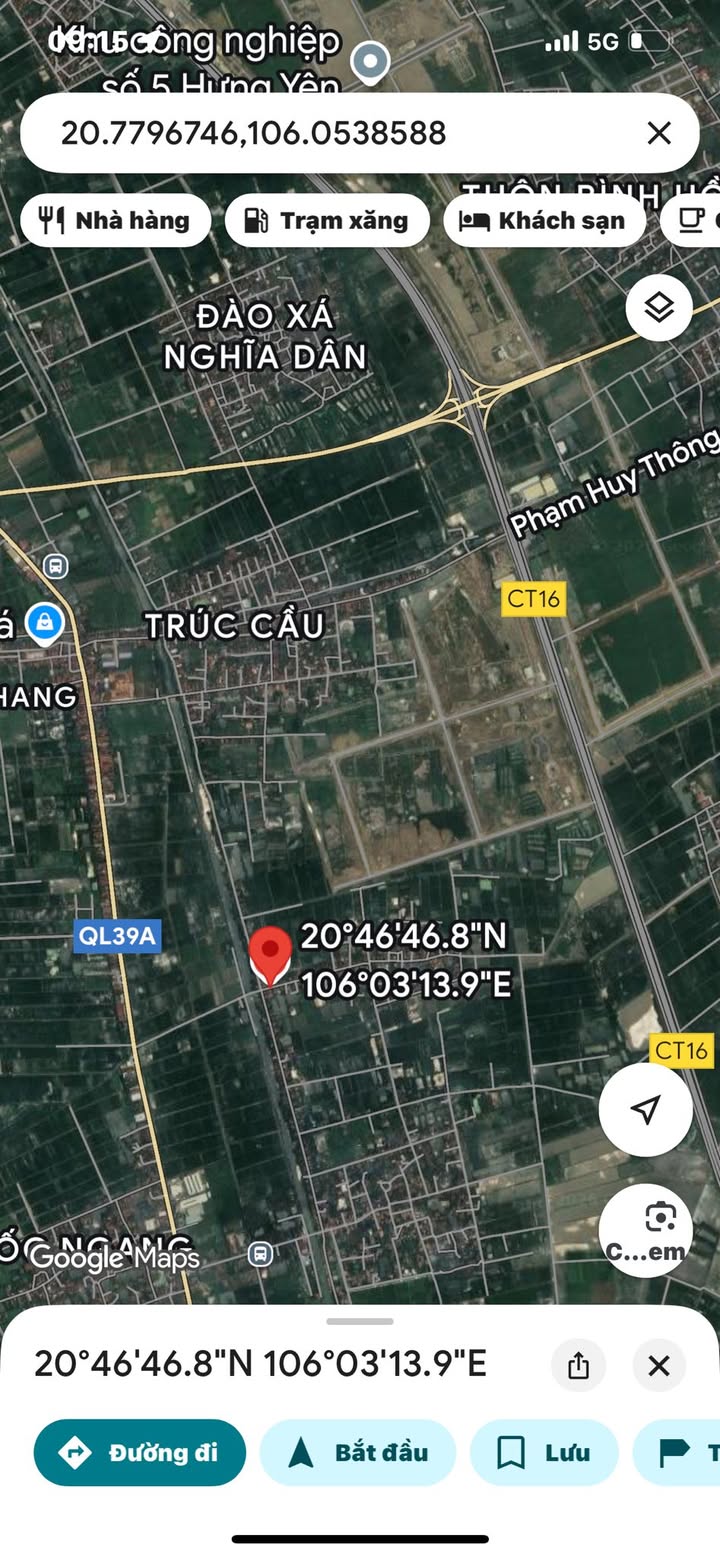Image resolution: width=720 pixels, height=1557 pixels.
Task: Center map on my current location
Action: pos(645,1109)
